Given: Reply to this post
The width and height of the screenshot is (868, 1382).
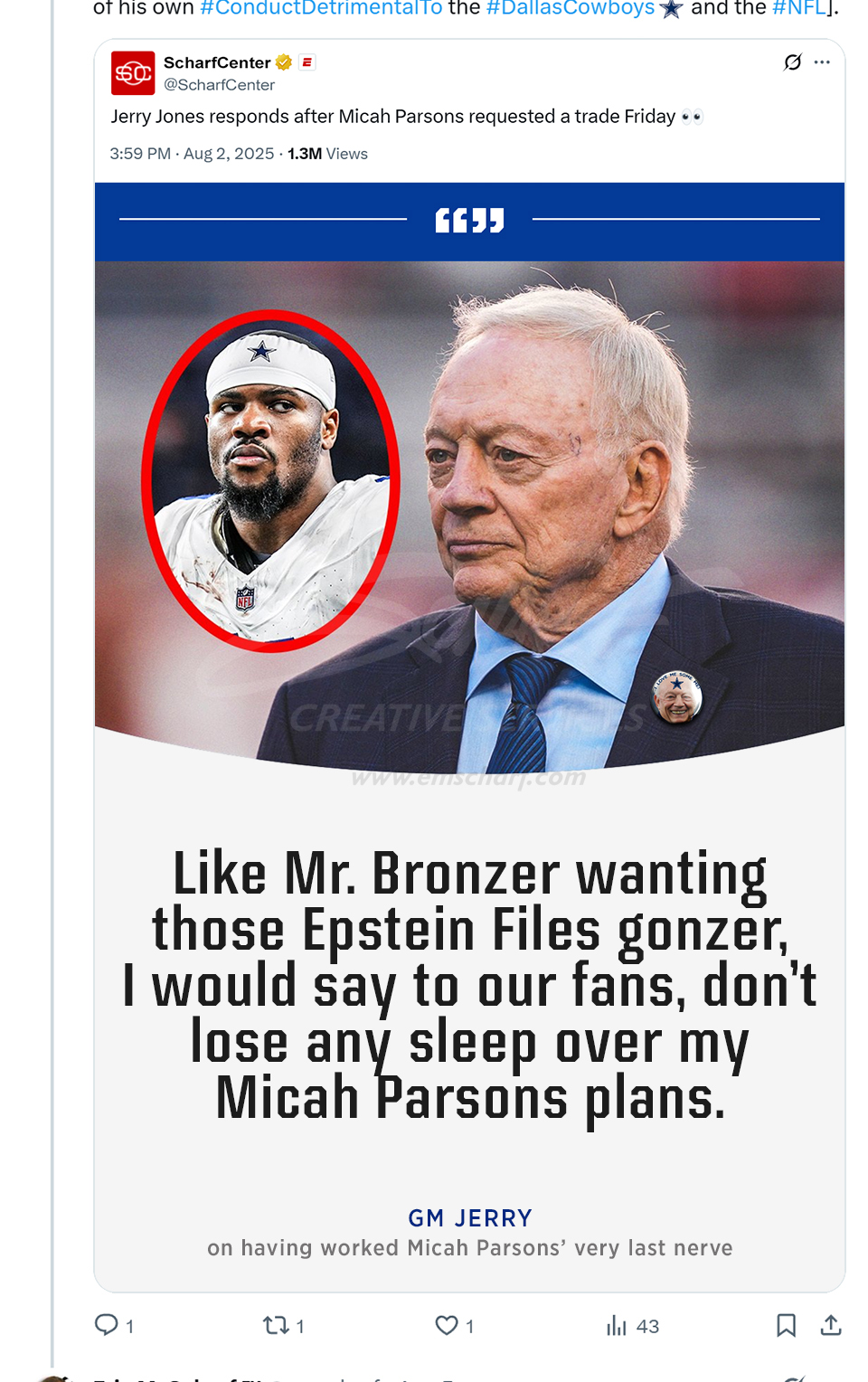Looking at the screenshot, I should point(107,1325).
